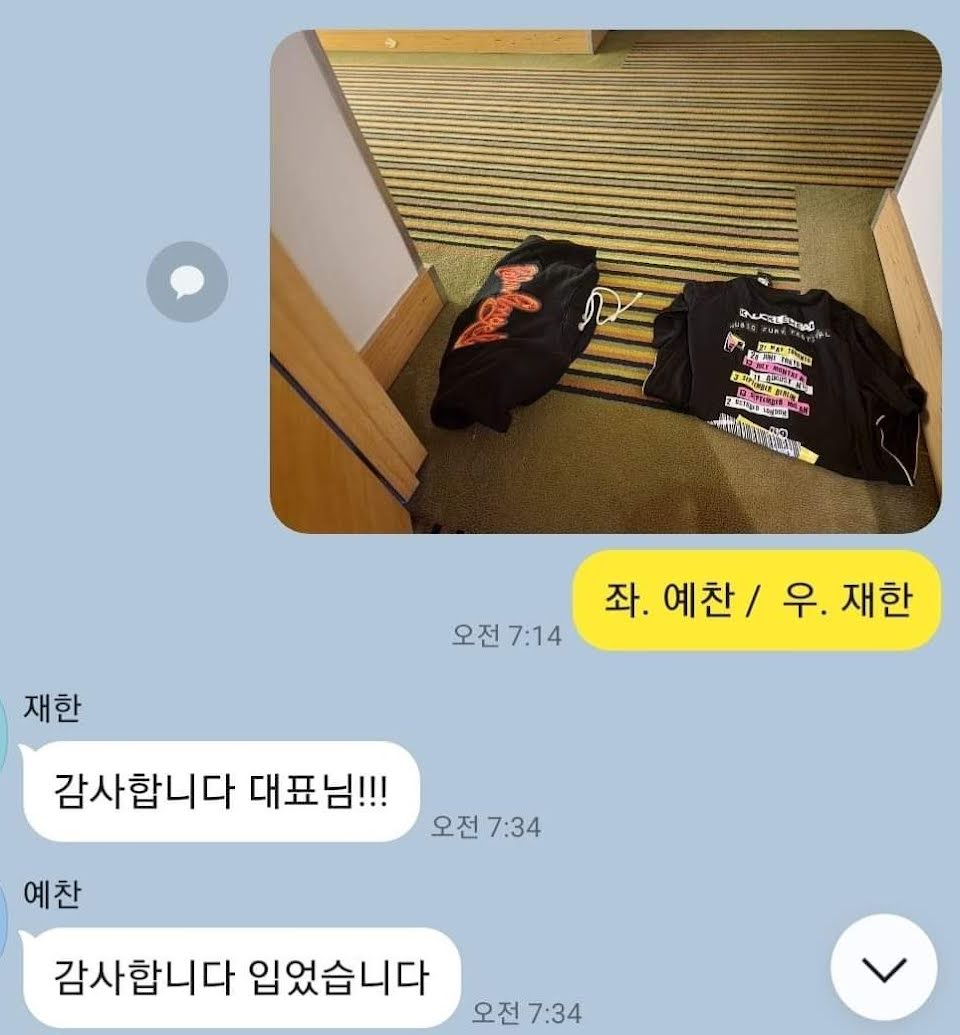Open the shared photo of two black shirts
The image size is (960, 1035).
point(605,281)
